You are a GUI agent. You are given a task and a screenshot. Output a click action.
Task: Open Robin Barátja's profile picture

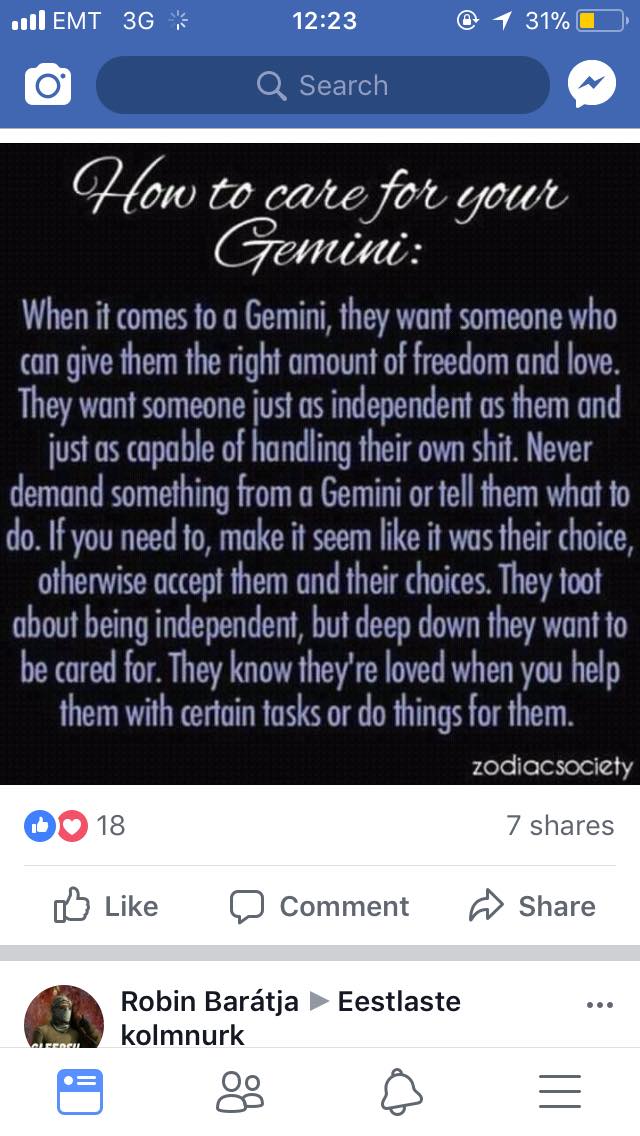tap(64, 1016)
